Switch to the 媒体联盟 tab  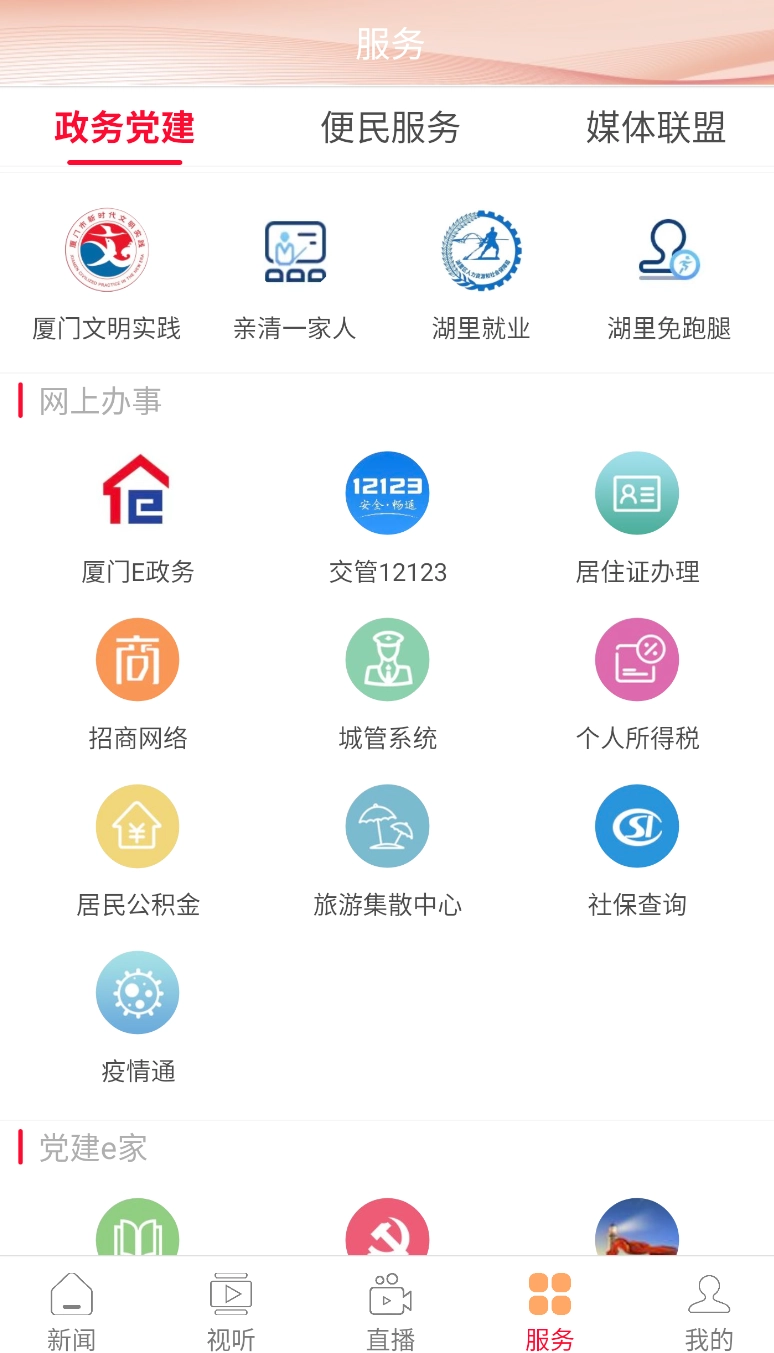tap(656, 128)
